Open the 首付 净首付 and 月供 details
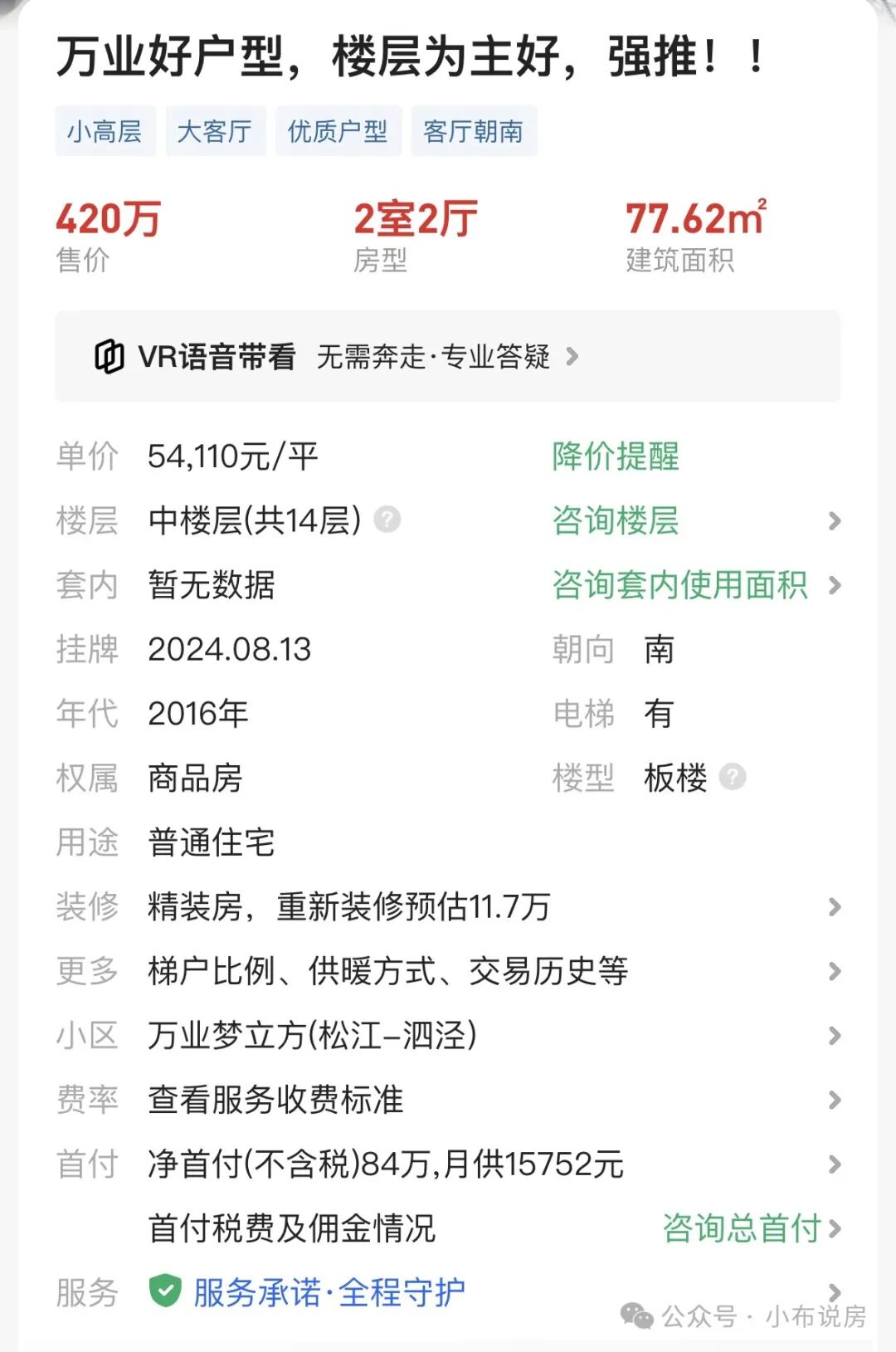The height and width of the screenshot is (1352, 896). 448,1164
